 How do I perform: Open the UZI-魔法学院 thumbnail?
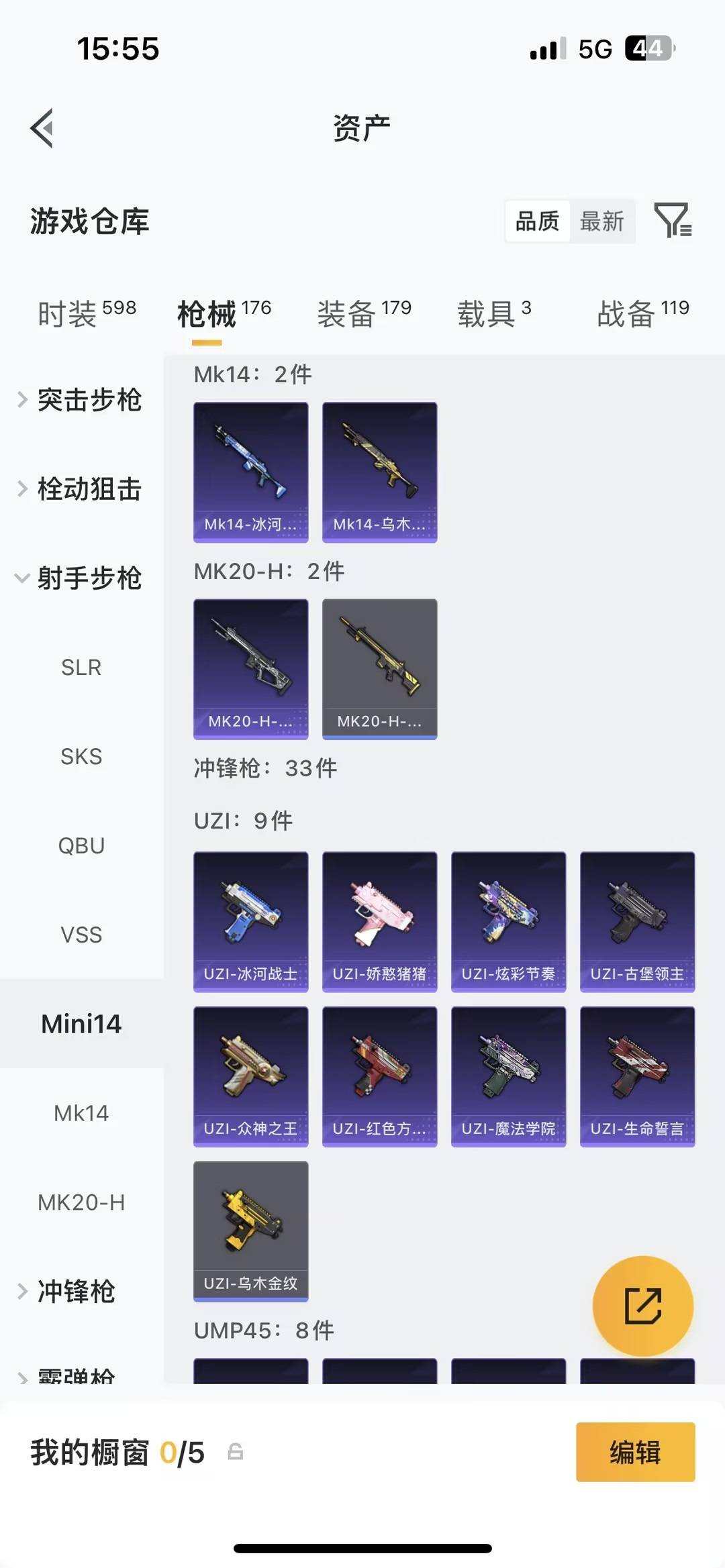(508, 1076)
